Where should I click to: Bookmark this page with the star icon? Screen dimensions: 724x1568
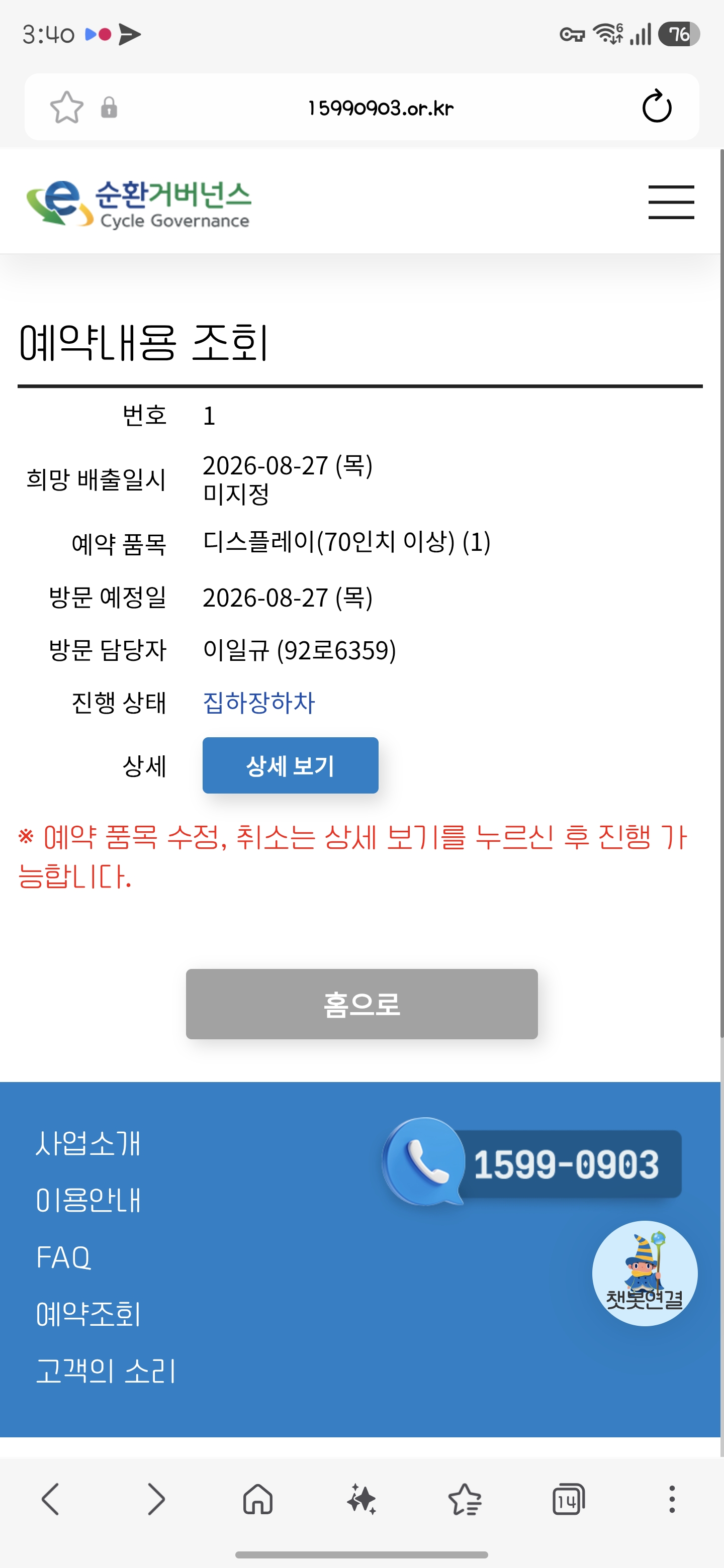(x=66, y=108)
